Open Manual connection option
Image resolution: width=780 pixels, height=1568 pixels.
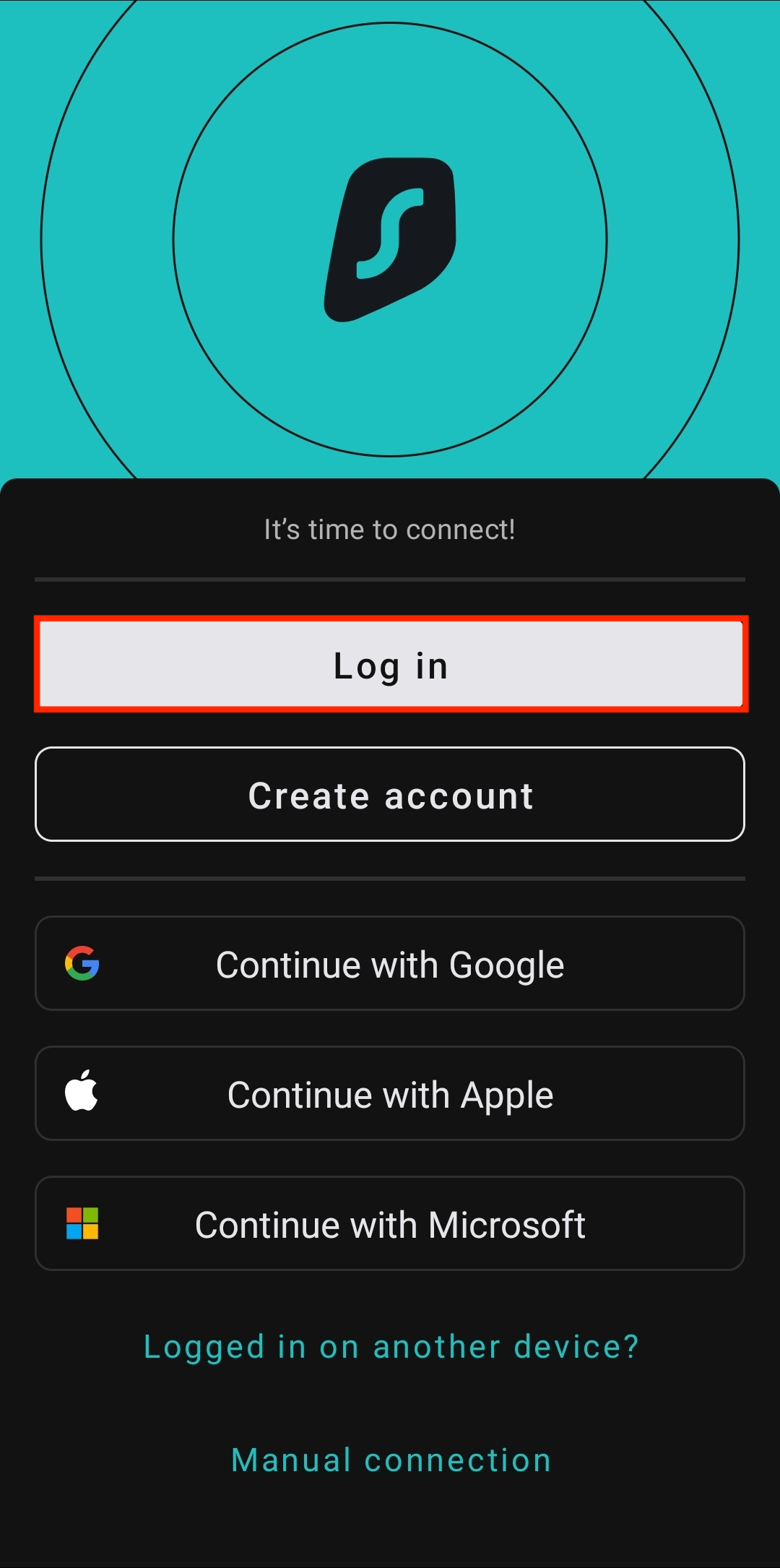(390, 1460)
